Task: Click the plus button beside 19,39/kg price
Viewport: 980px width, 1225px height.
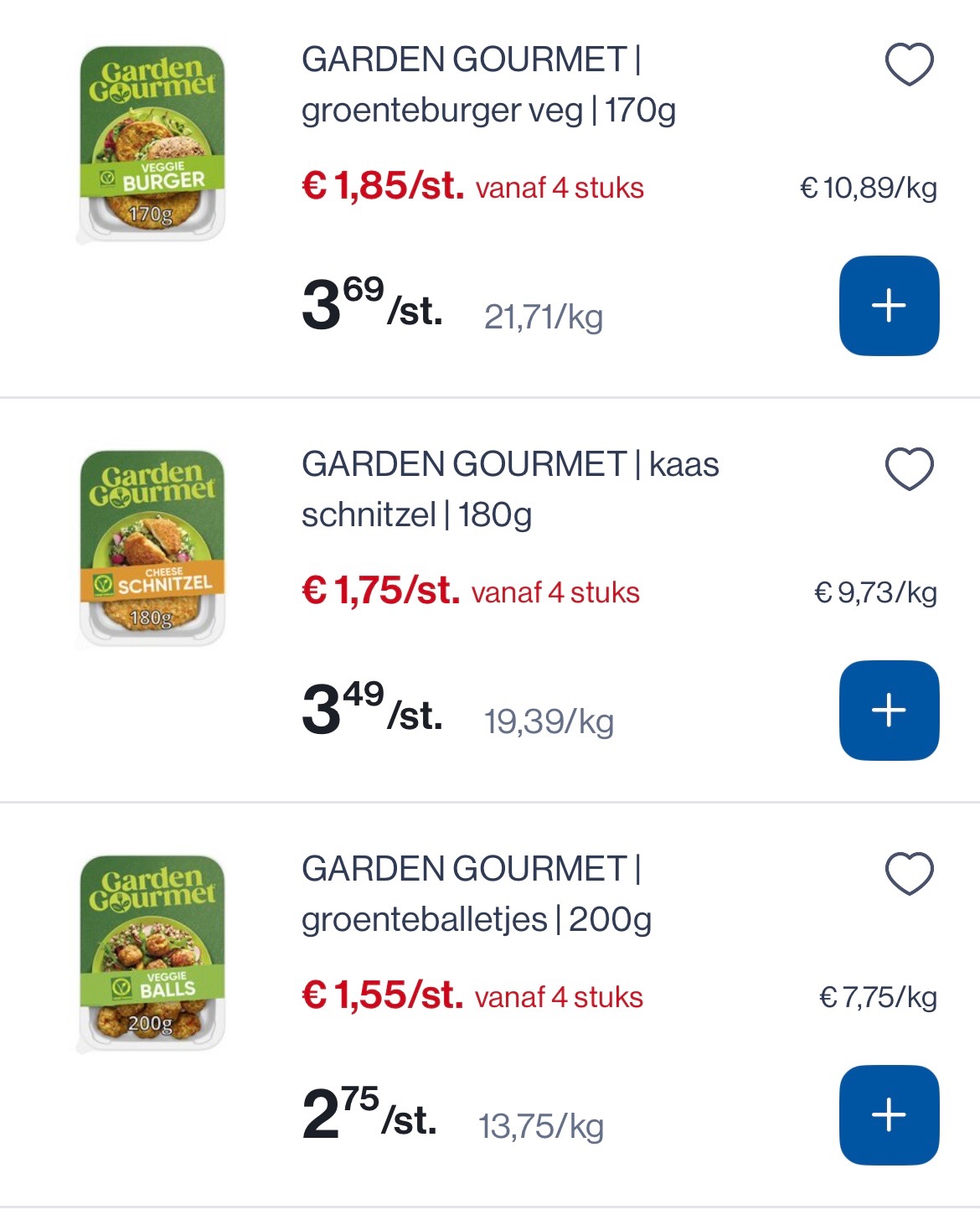Action: click(890, 708)
